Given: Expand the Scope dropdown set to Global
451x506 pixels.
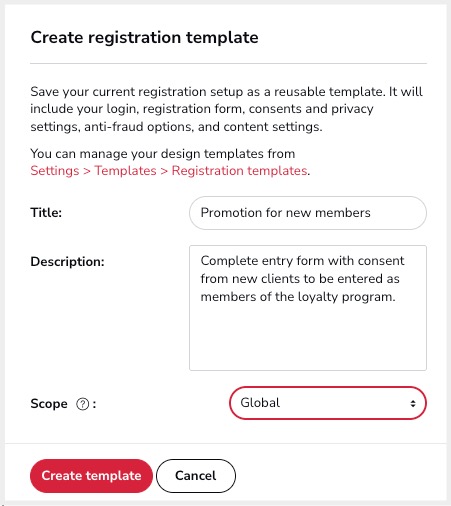Looking at the screenshot, I should [x=328, y=403].
